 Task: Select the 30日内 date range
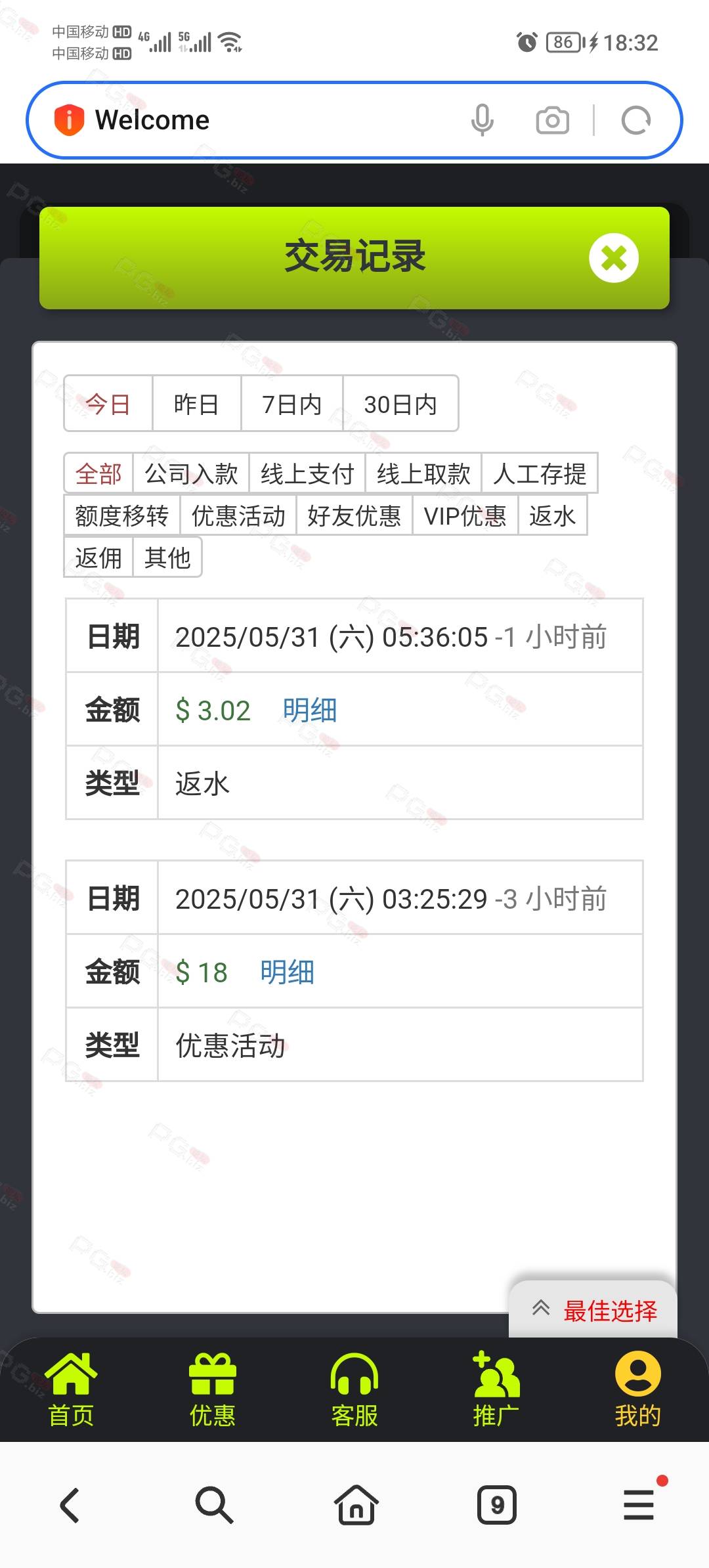click(x=400, y=404)
